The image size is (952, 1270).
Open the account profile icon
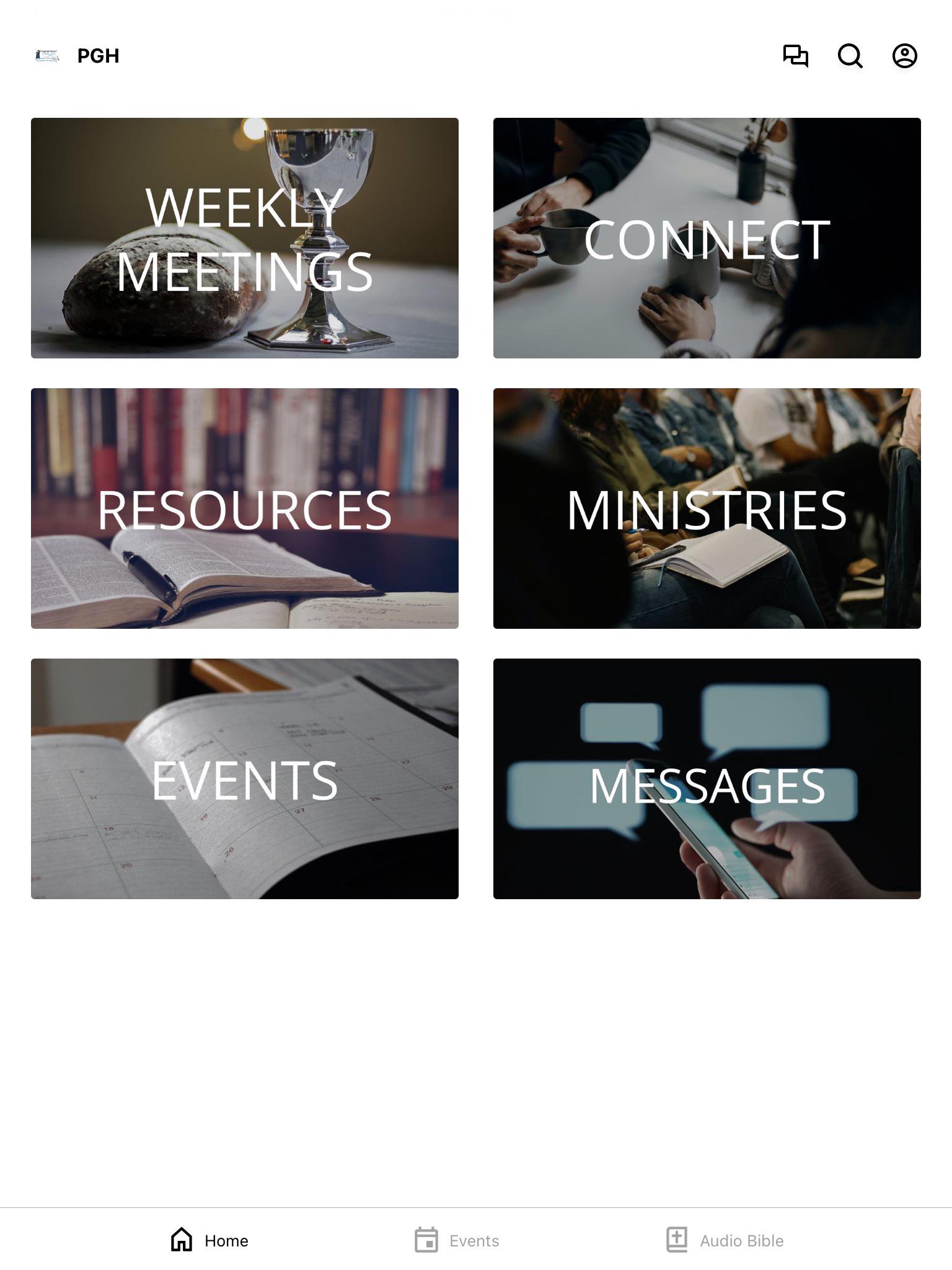[904, 56]
